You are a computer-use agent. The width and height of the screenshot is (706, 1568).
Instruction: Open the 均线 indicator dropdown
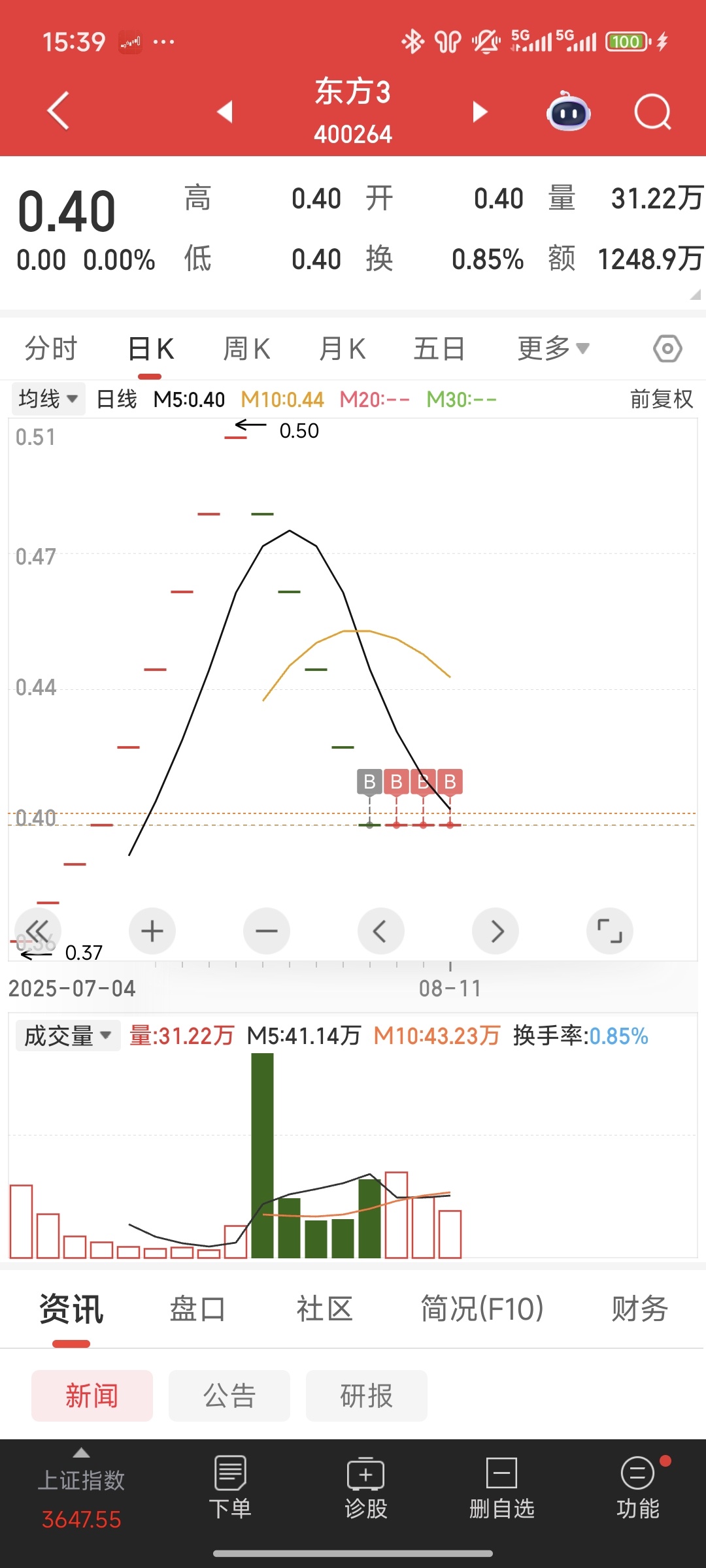[48, 399]
